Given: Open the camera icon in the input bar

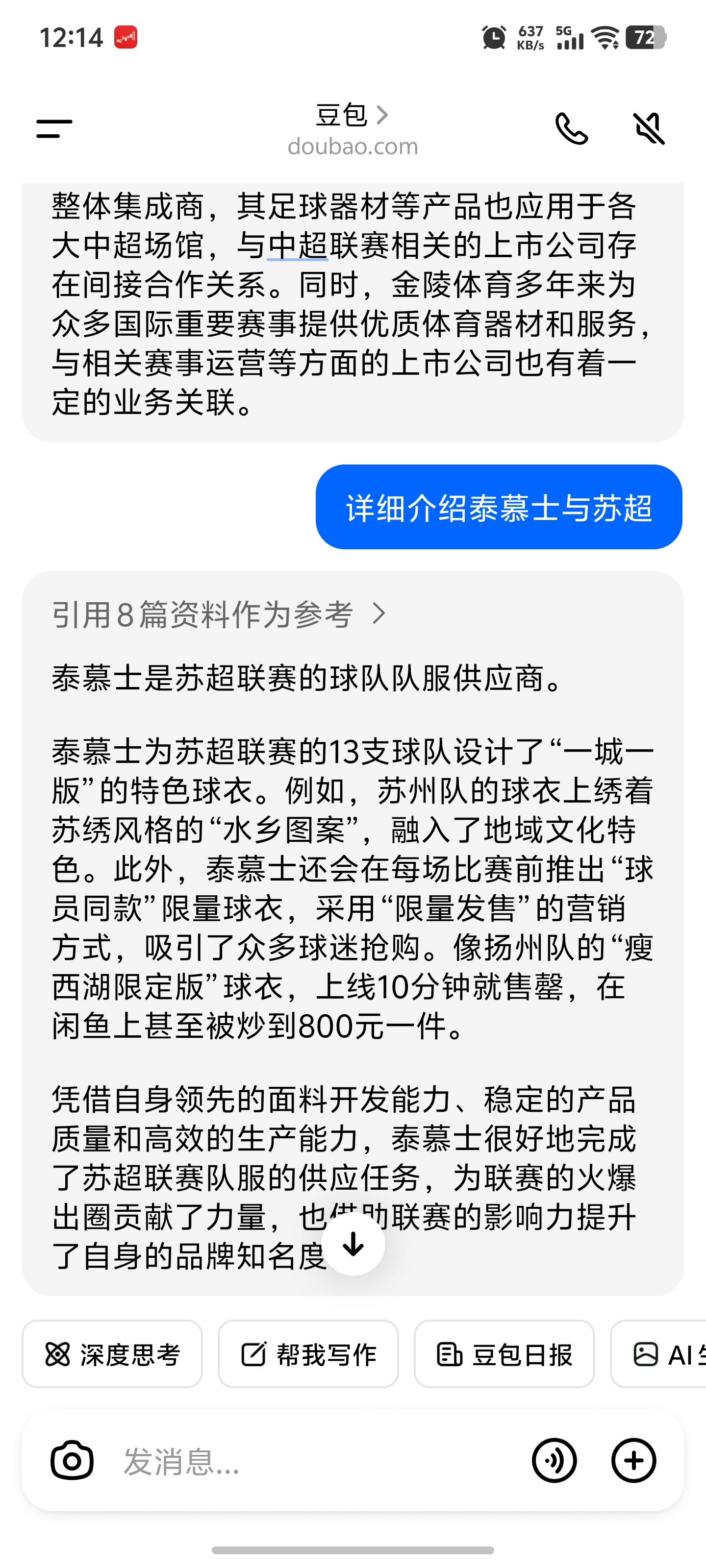Looking at the screenshot, I should pyautogui.click(x=72, y=1460).
